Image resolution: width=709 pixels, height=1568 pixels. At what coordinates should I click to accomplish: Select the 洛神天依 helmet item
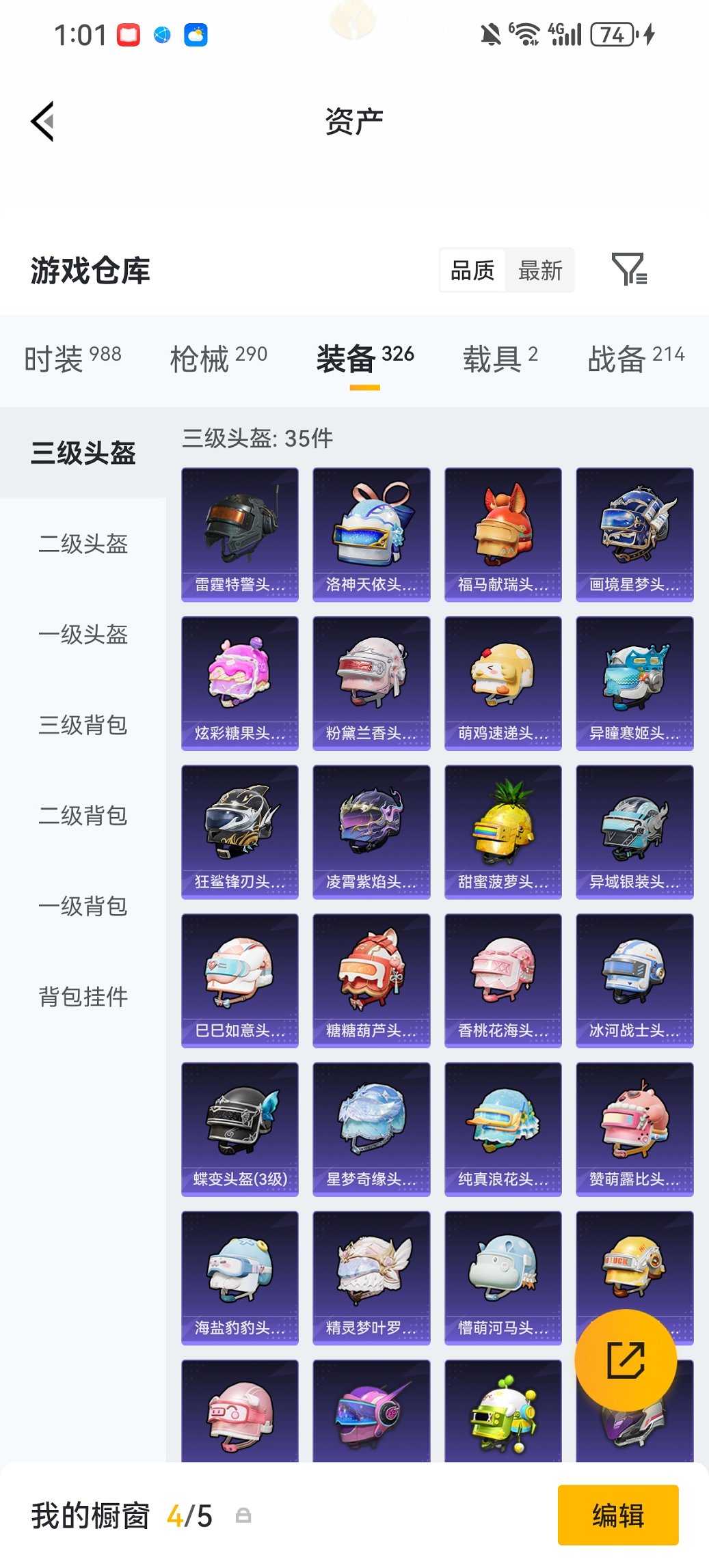tap(371, 532)
